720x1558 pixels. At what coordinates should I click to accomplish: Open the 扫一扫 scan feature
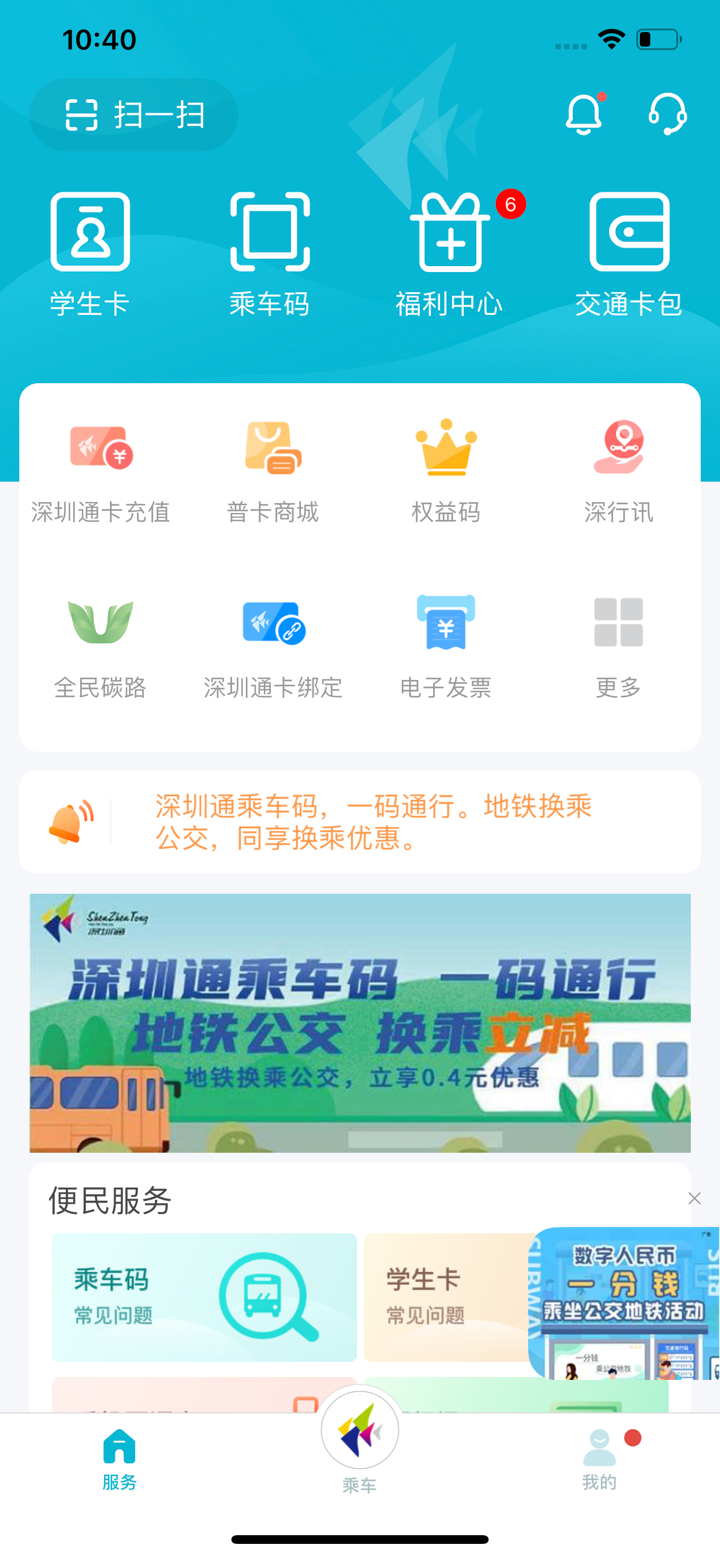pos(131,115)
